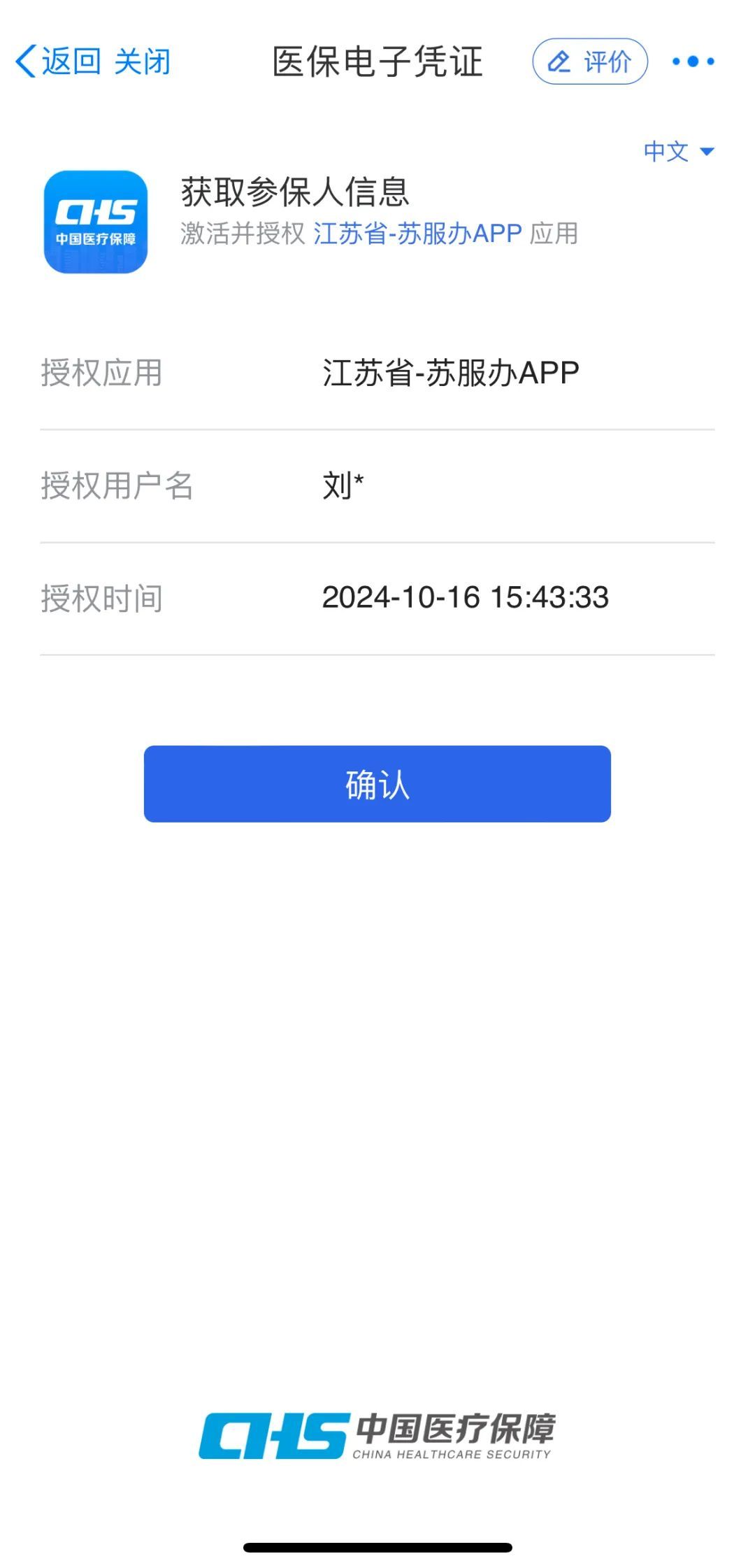Open the 中文 language dropdown
The image size is (755, 1568).
coord(664,150)
